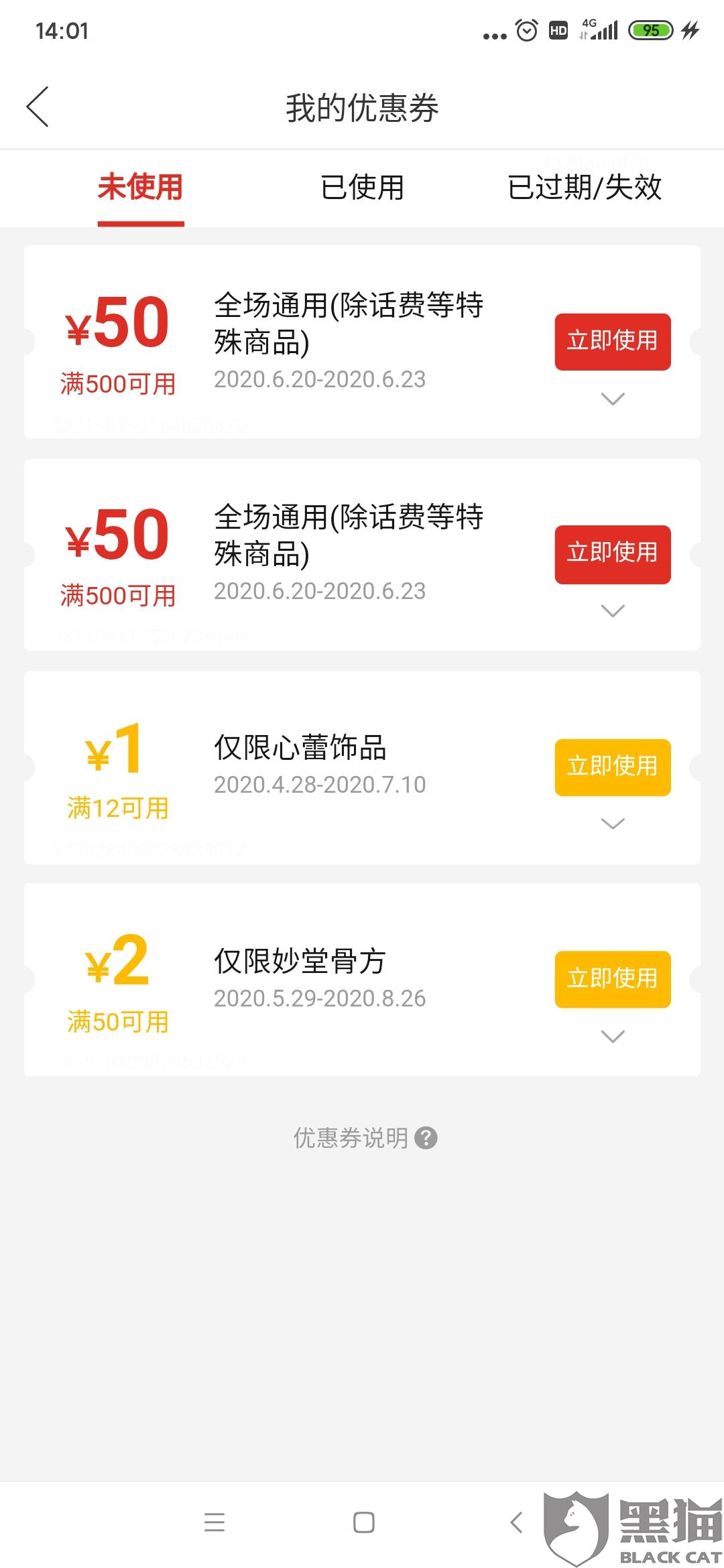Expand details of the 心蕾饰品 coupon
Viewport: 724px width, 1568px height.
pyautogui.click(x=613, y=824)
